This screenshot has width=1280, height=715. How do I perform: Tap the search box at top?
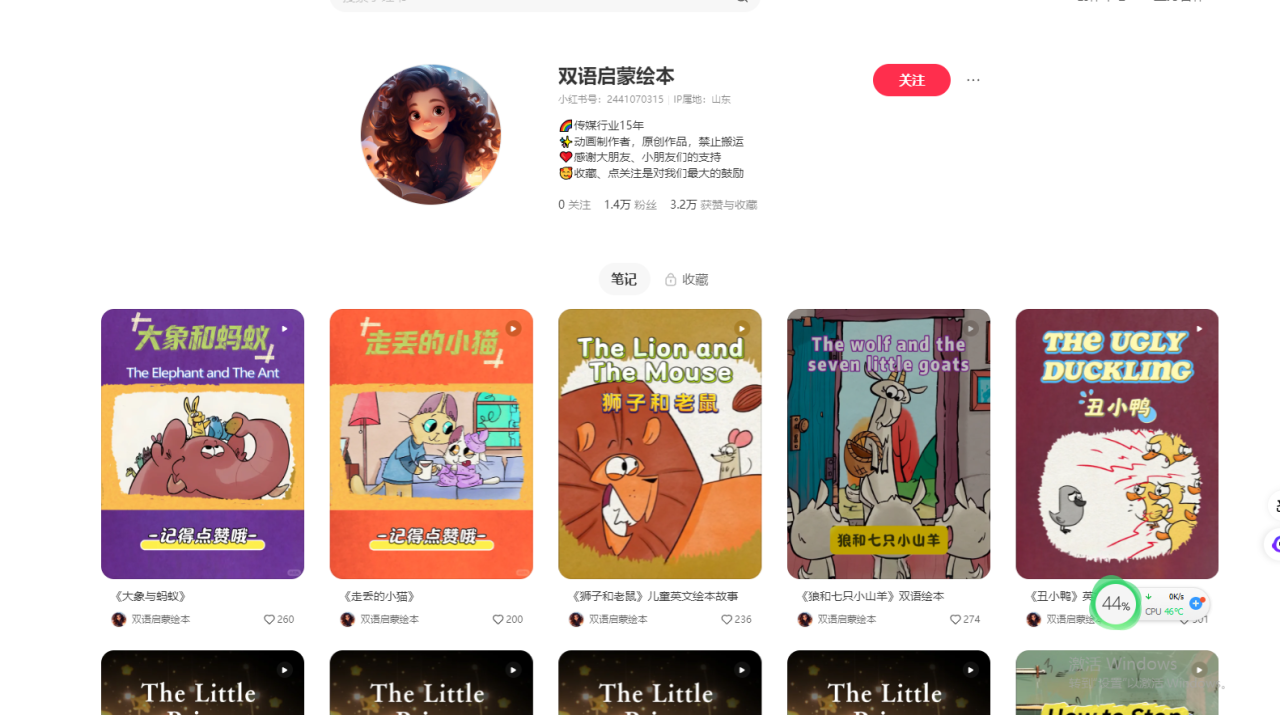tap(540, 3)
